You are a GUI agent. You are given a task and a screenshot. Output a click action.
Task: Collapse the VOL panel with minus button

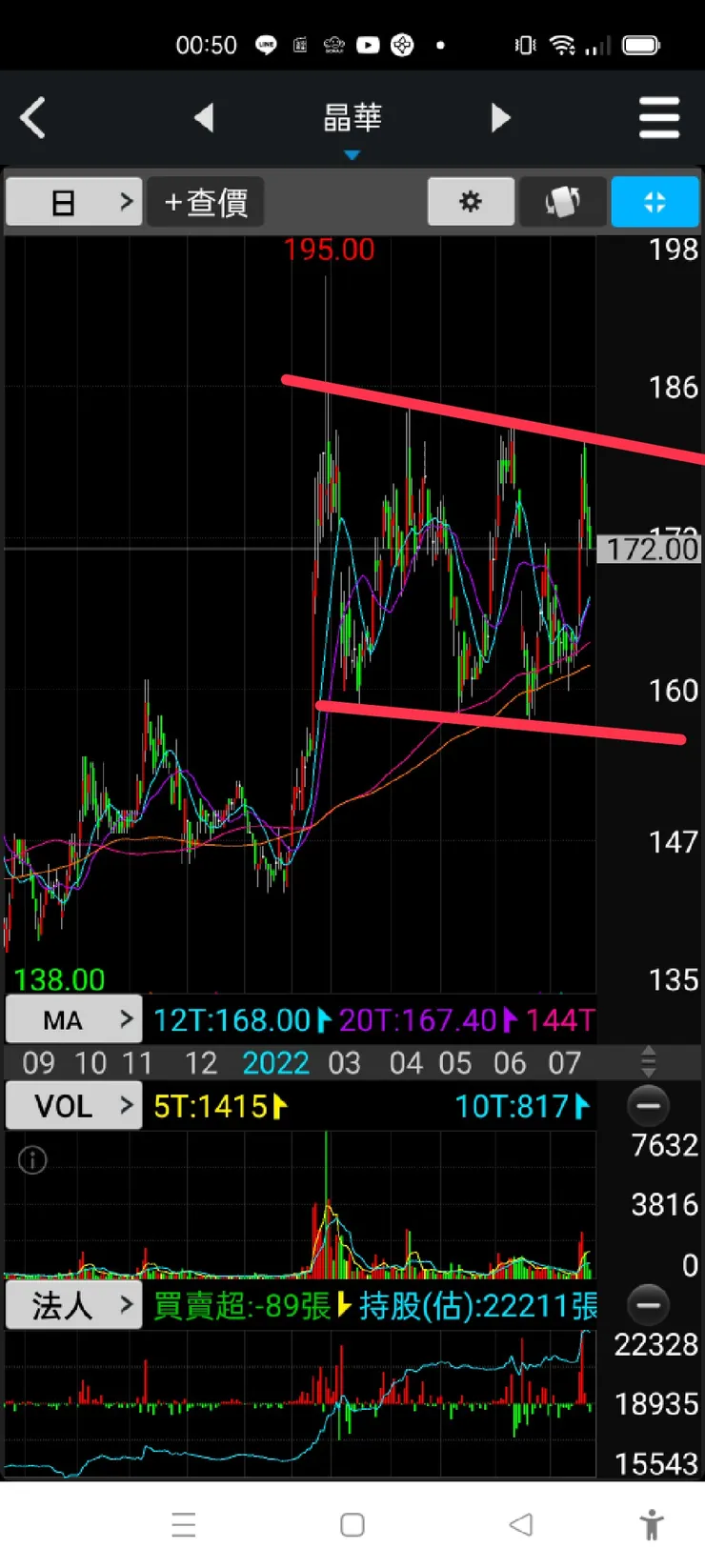[x=649, y=1106]
